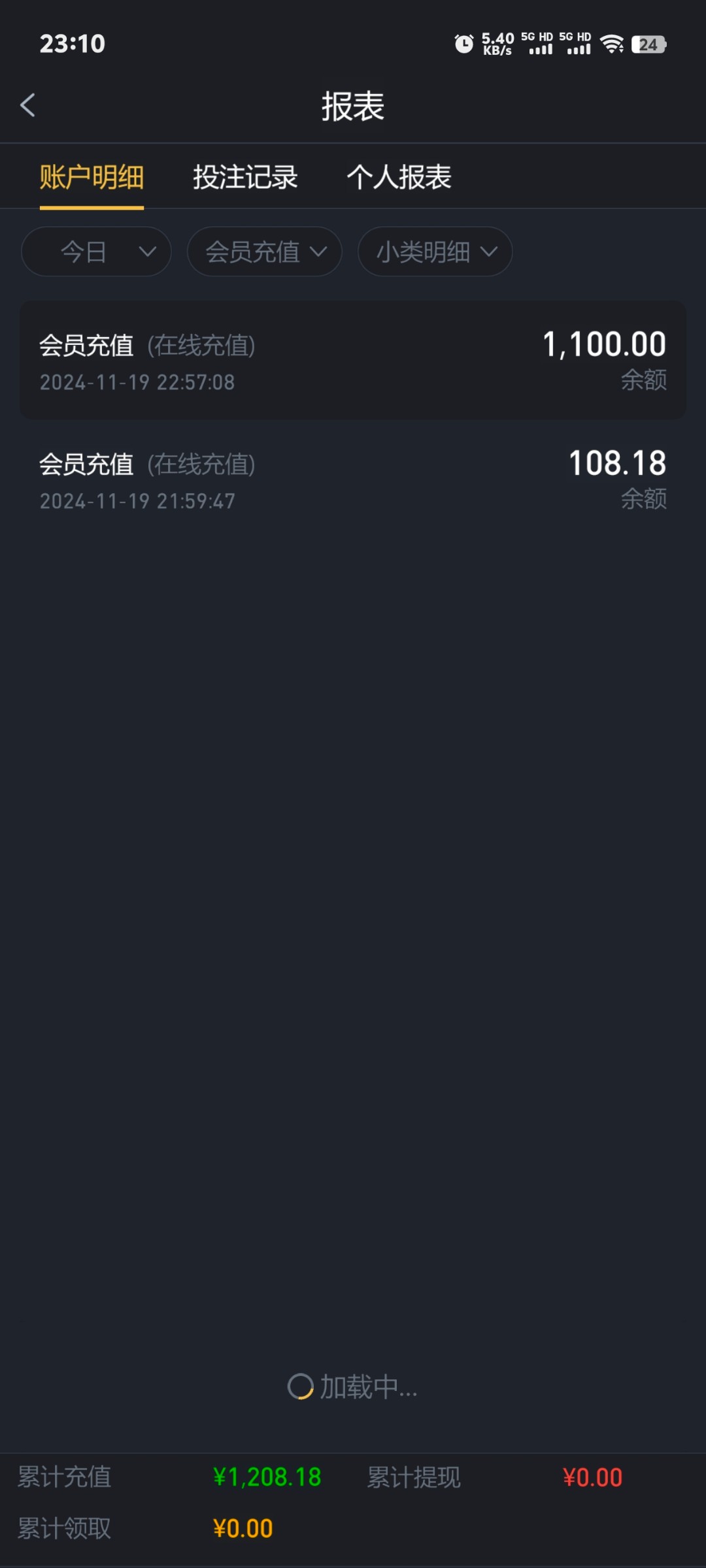Switch to the 个人报表 tab

point(399,177)
